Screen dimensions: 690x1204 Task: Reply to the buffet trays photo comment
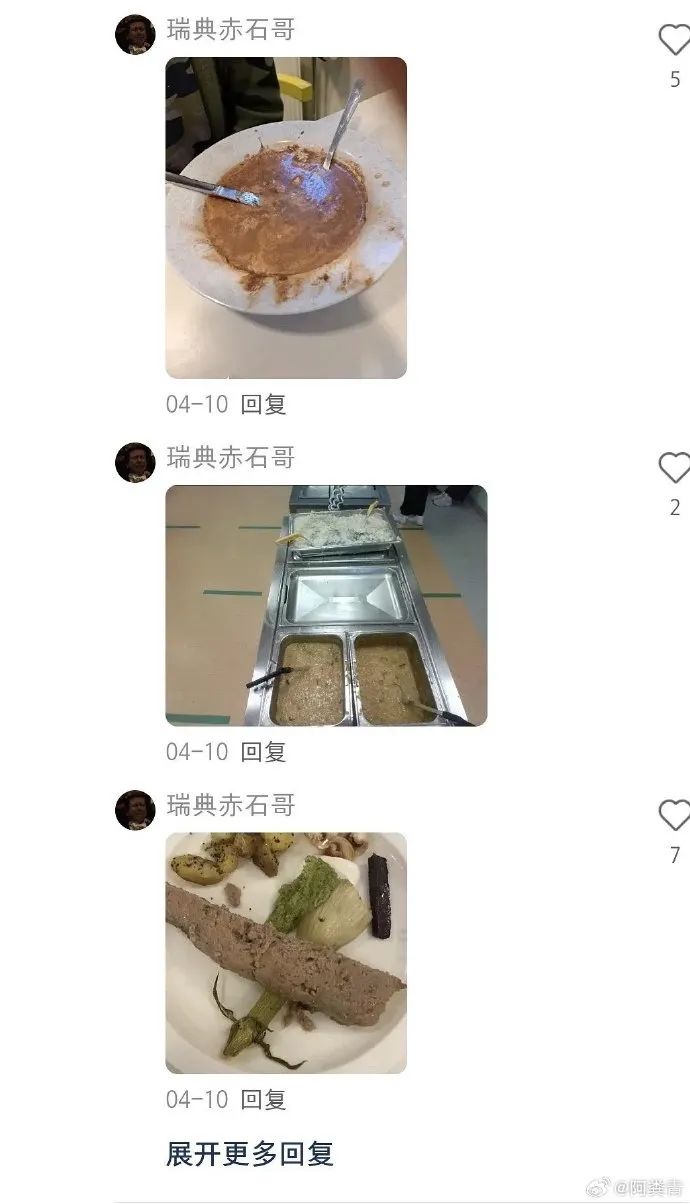tap(264, 751)
